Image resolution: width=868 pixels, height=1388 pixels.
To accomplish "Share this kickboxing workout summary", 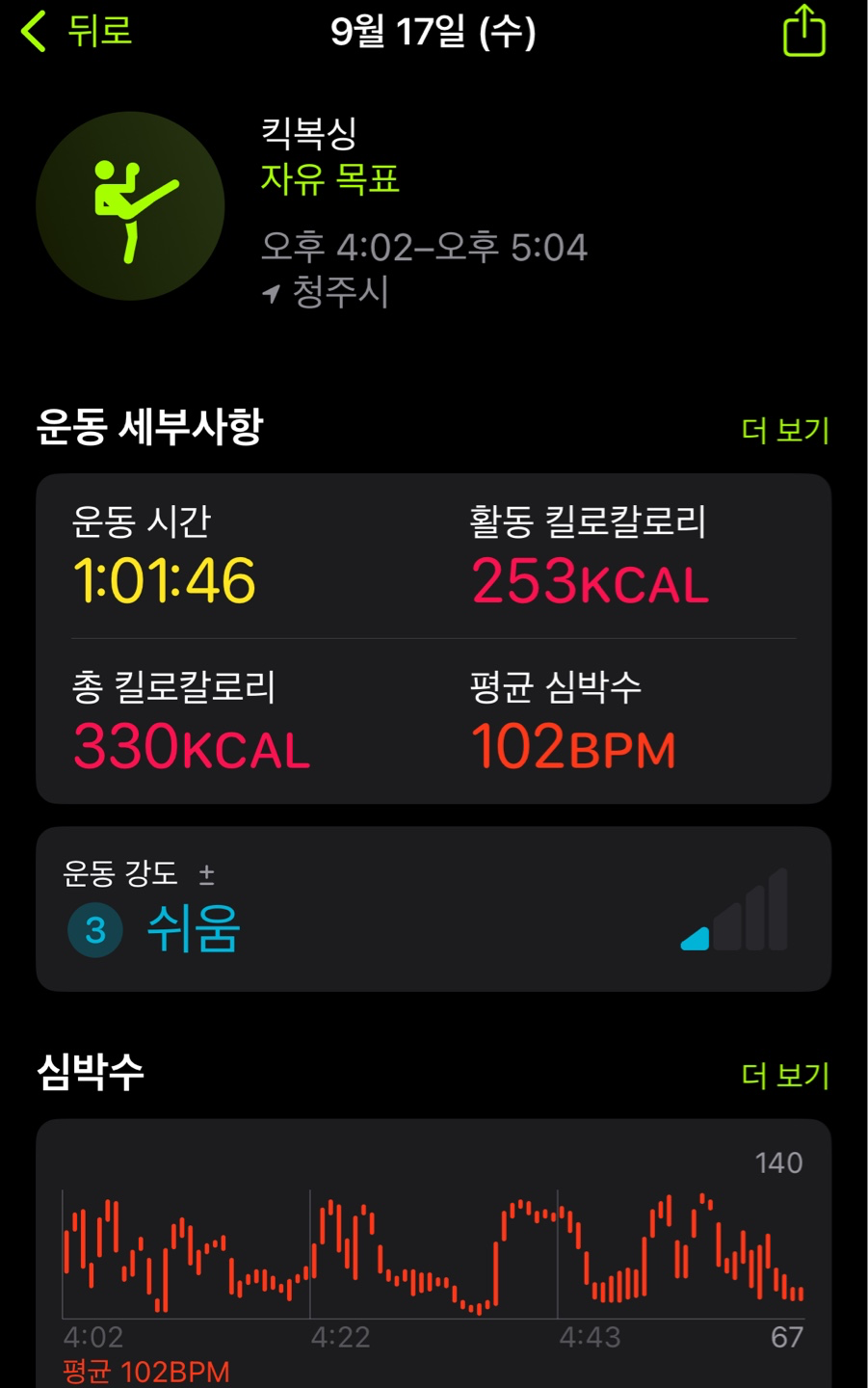I will [x=803, y=32].
